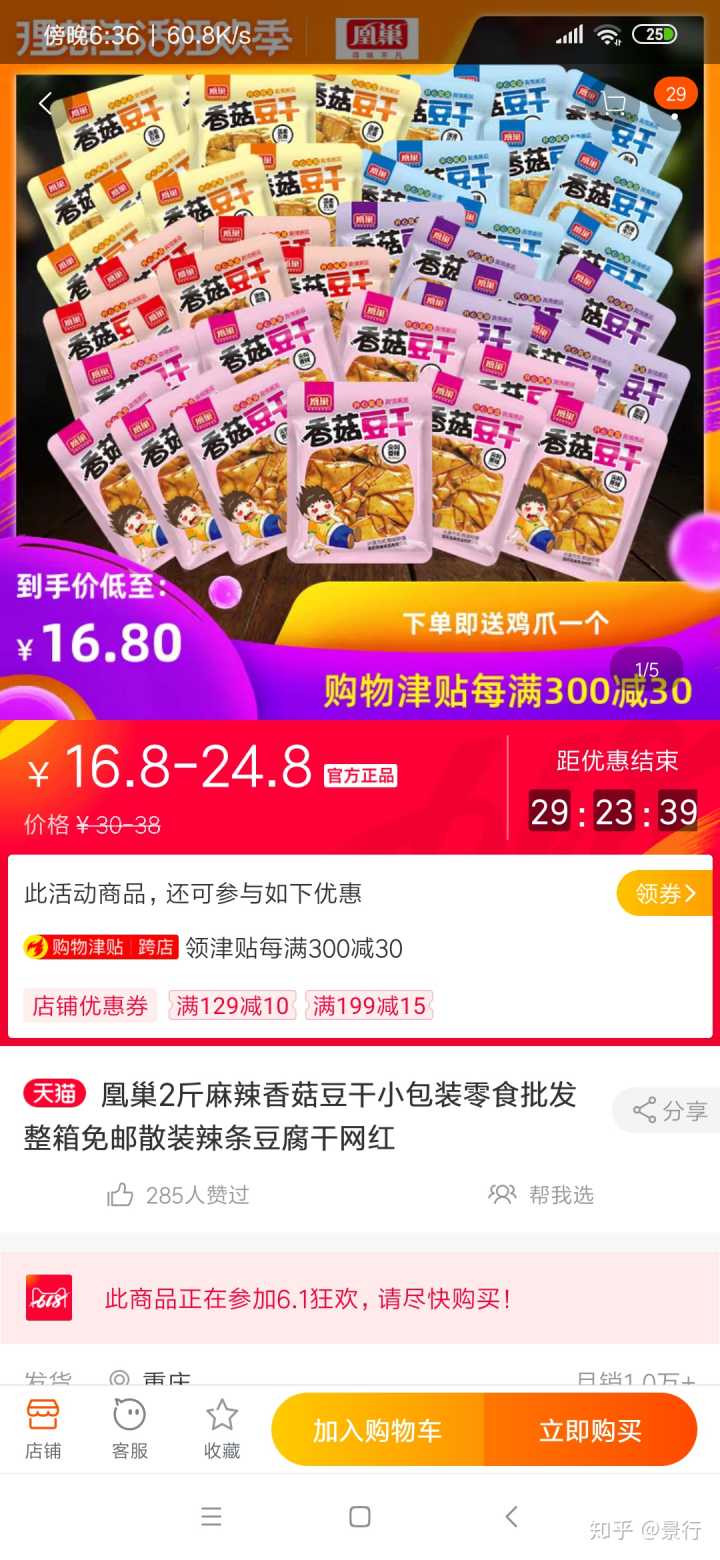Visit the store via 店铺
The image size is (720, 1560).
[43, 1429]
